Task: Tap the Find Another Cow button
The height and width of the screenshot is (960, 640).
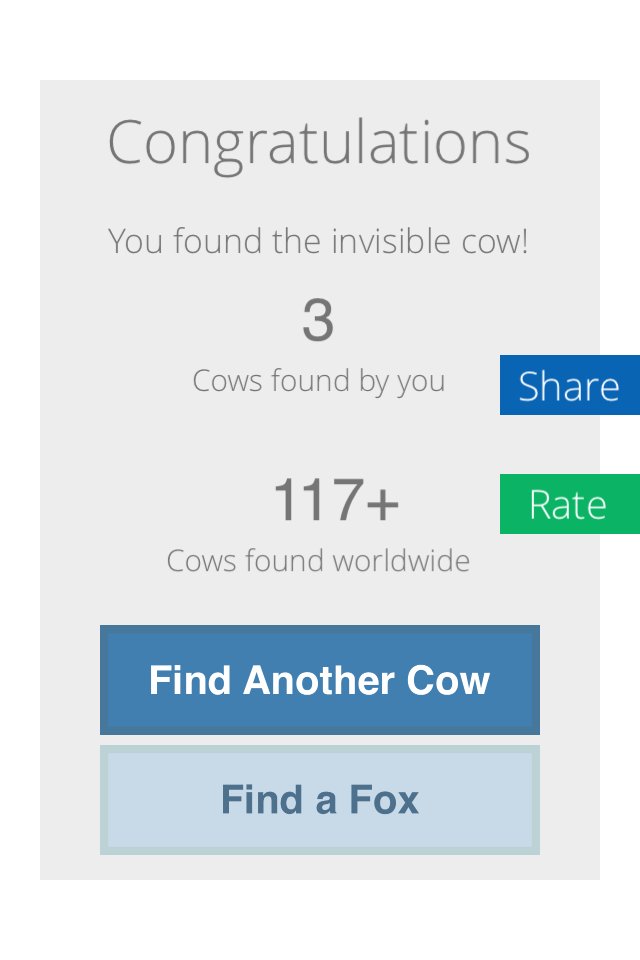Action: click(x=320, y=680)
